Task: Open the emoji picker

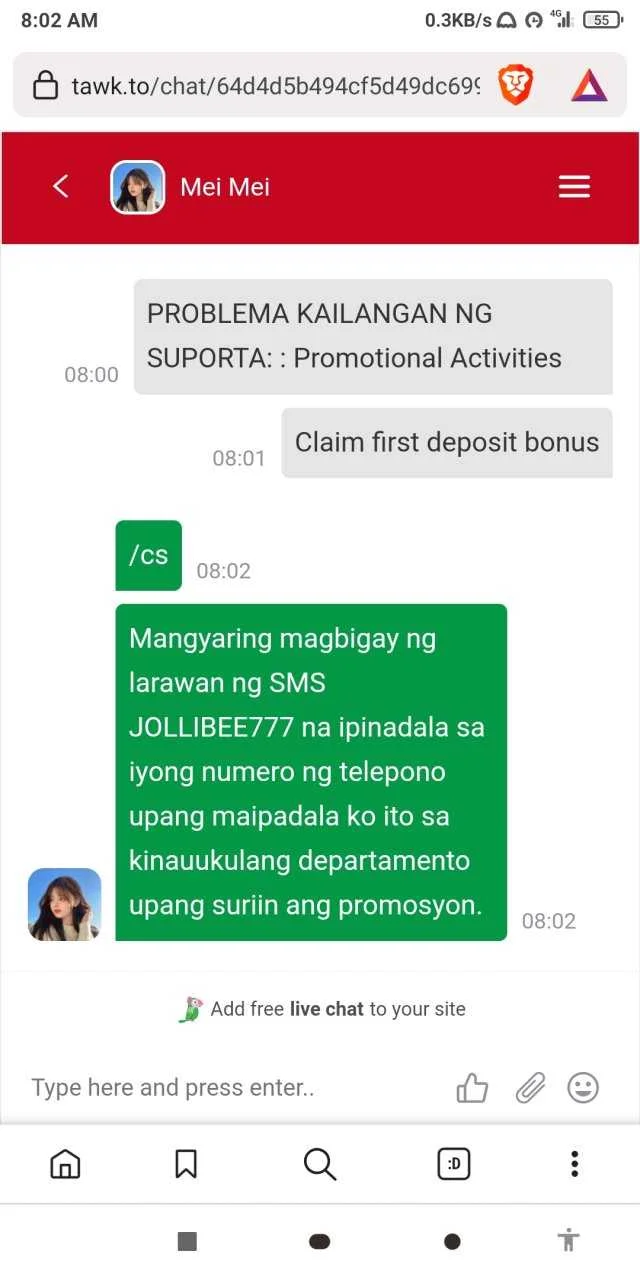Action: click(583, 1087)
